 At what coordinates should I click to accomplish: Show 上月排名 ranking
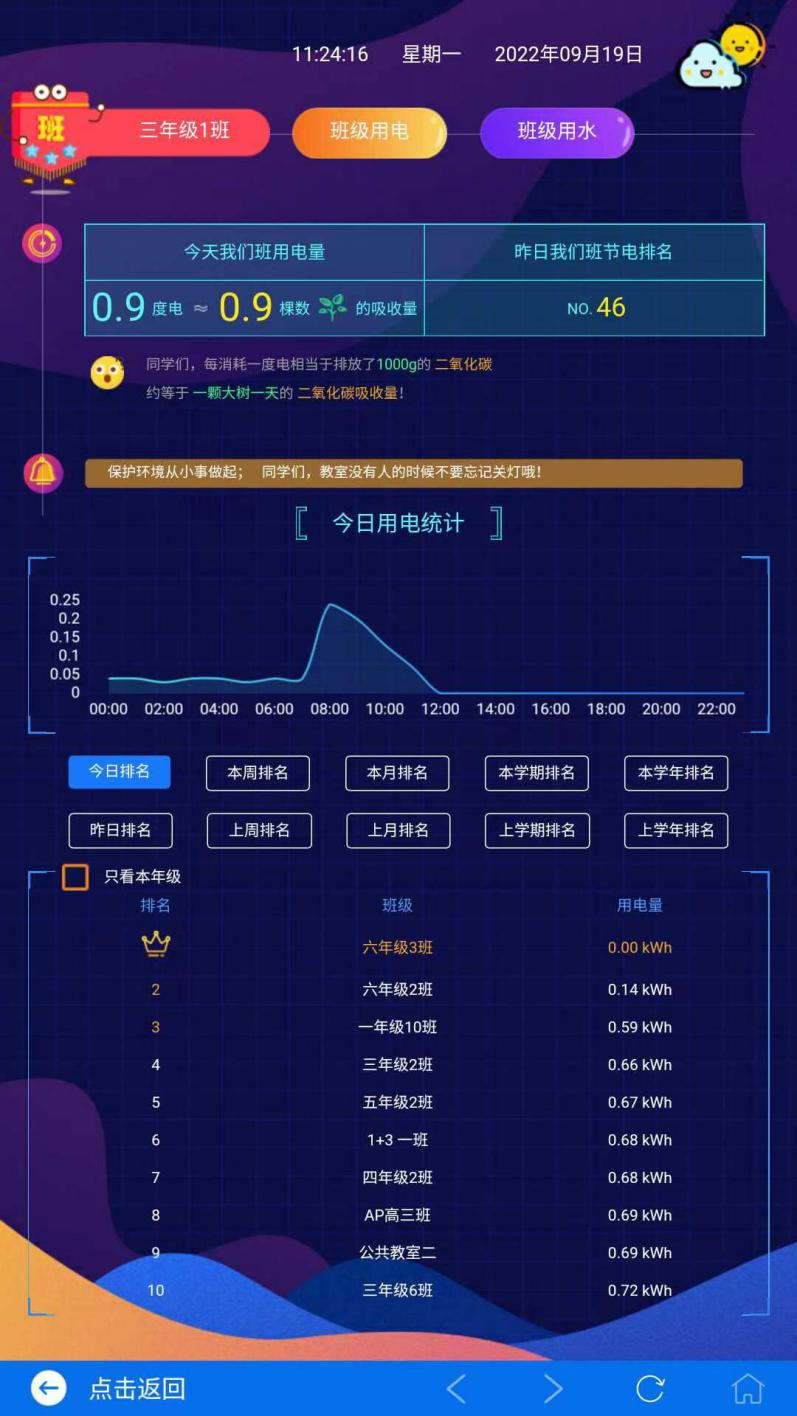(398, 830)
